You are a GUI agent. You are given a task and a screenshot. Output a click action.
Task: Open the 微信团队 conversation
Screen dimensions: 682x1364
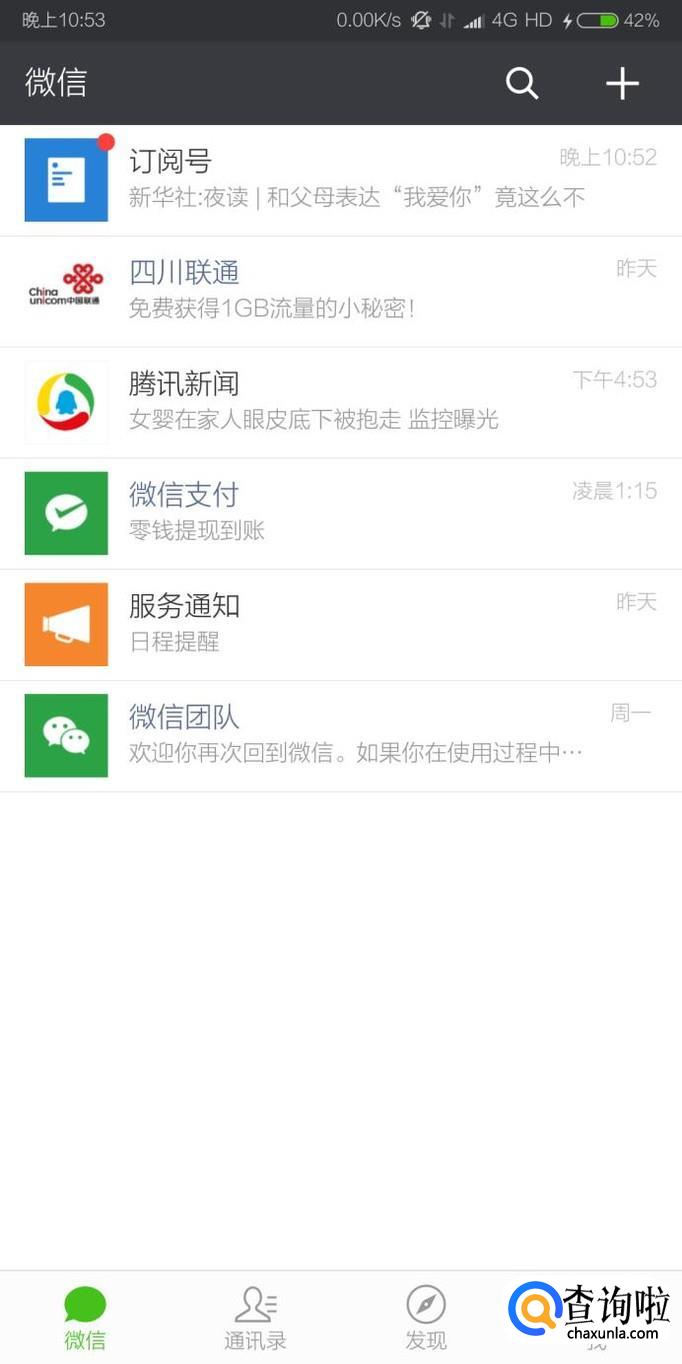pos(340,735)
